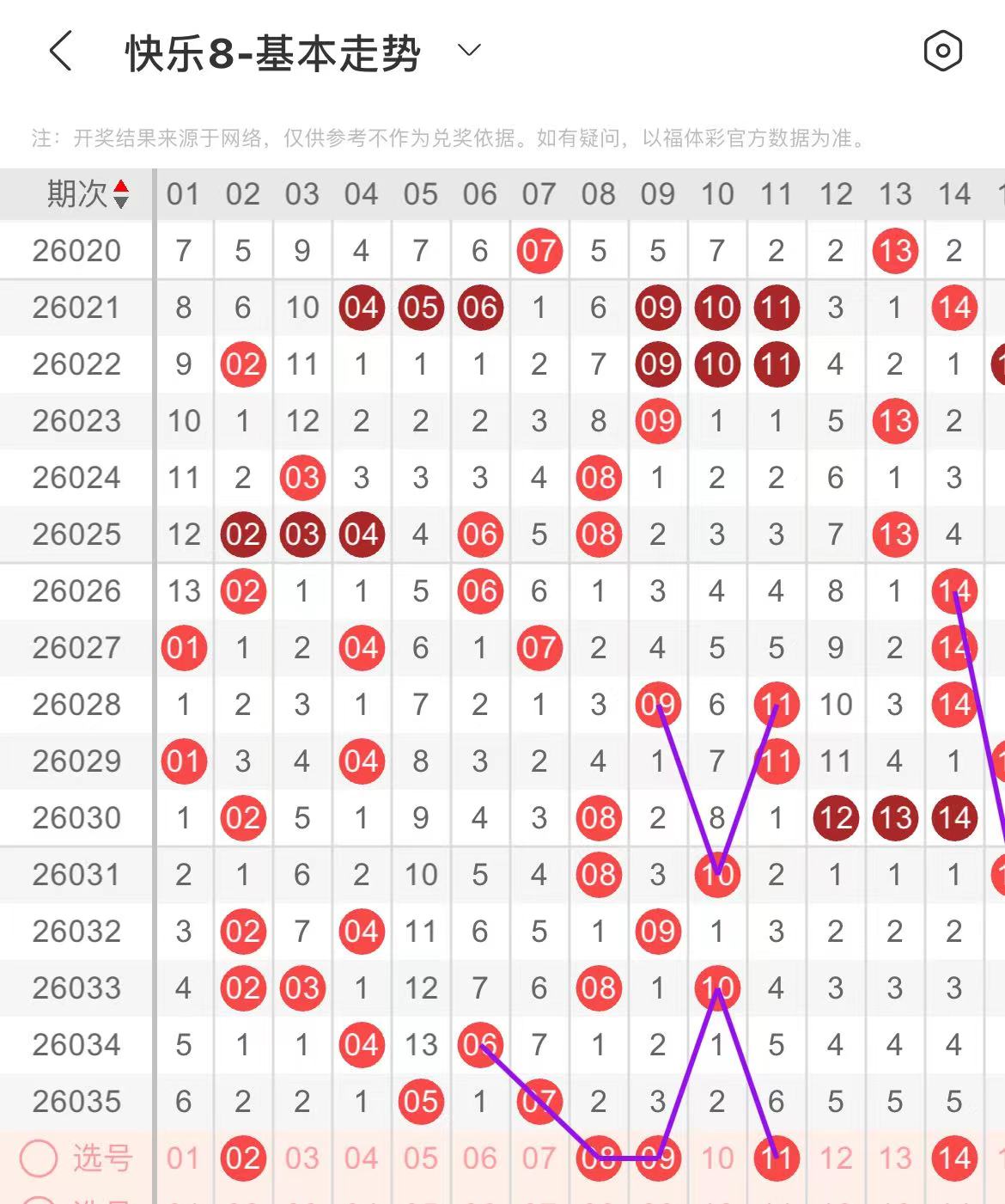The image size is (1005, 1204).
Task: Deselect number 11 in the 选号 row
Action: point(777,1158)
